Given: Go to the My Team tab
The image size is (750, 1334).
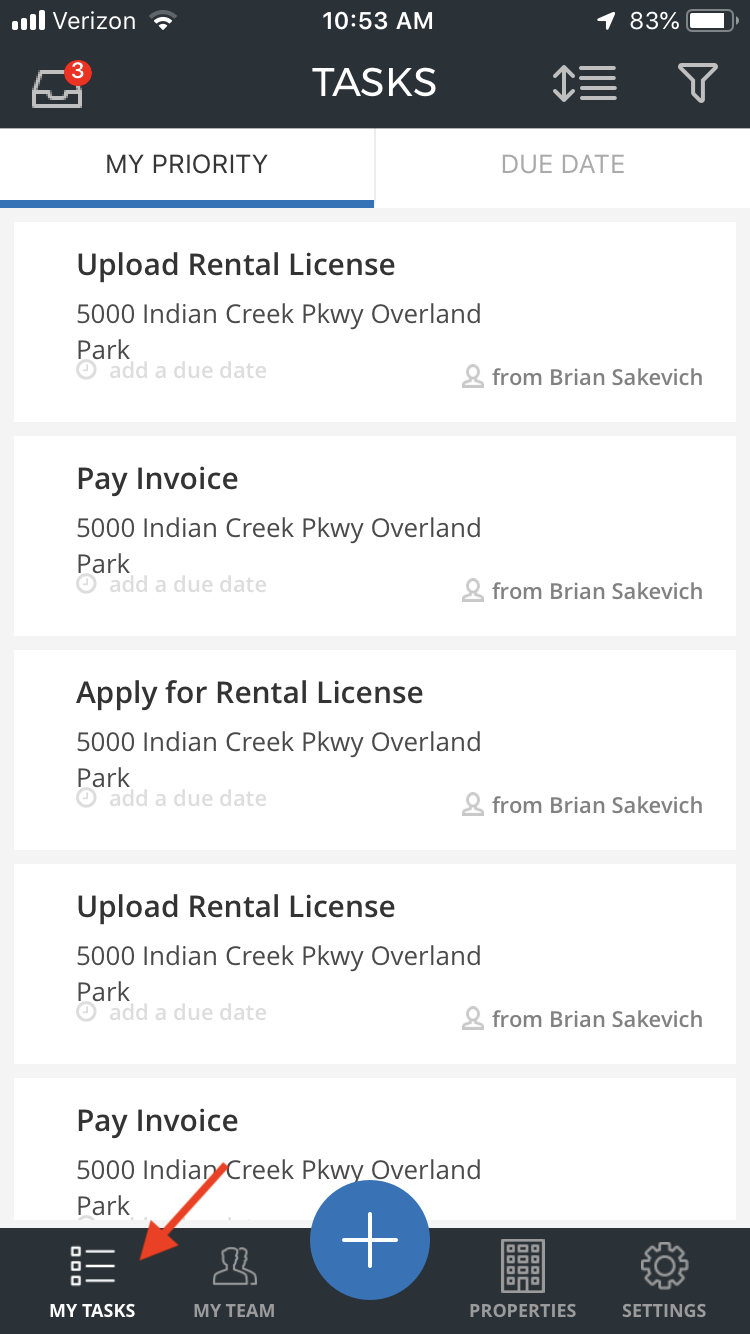Looking at the screenshot, I should click(x=234, y=1281).
